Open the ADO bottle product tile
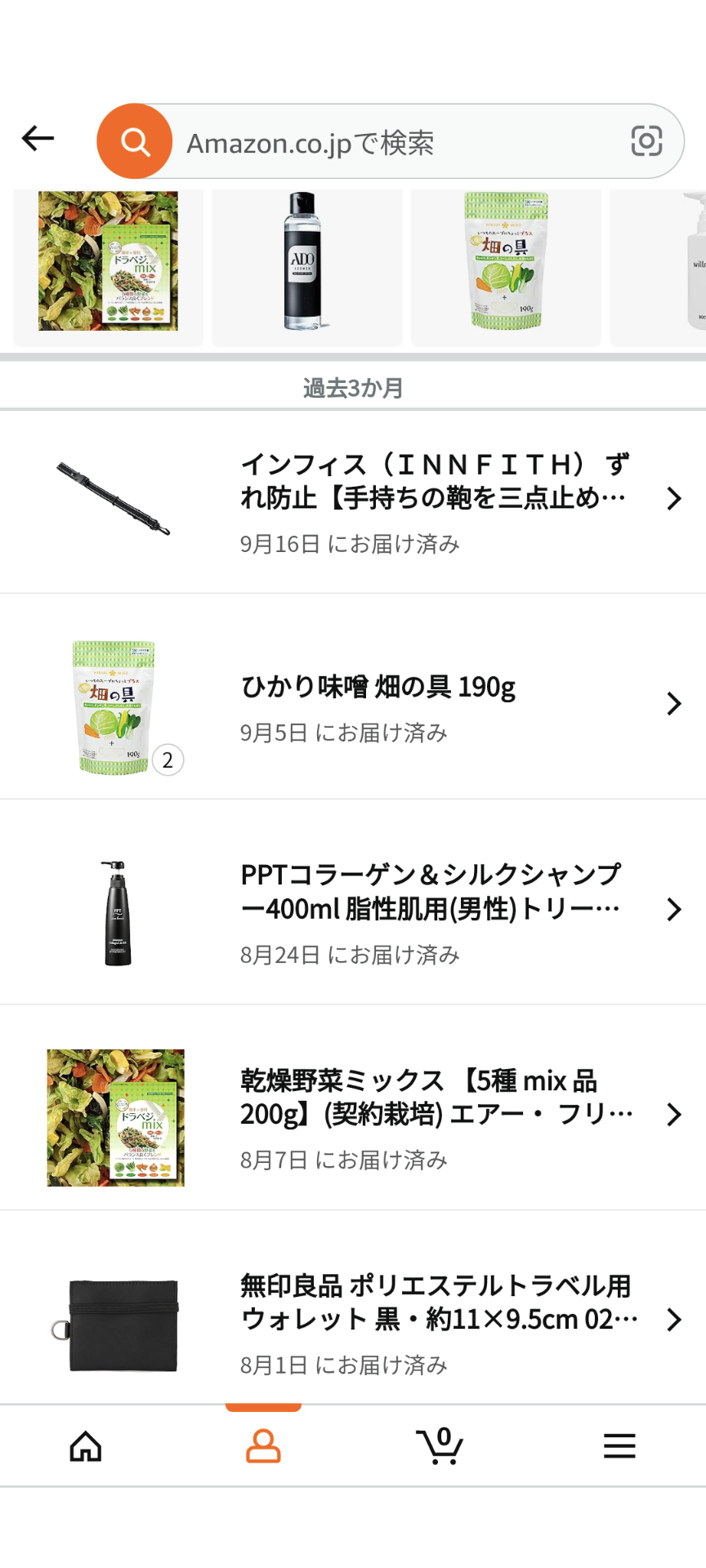Screen dimensions: 706x1568 (306, 261)
